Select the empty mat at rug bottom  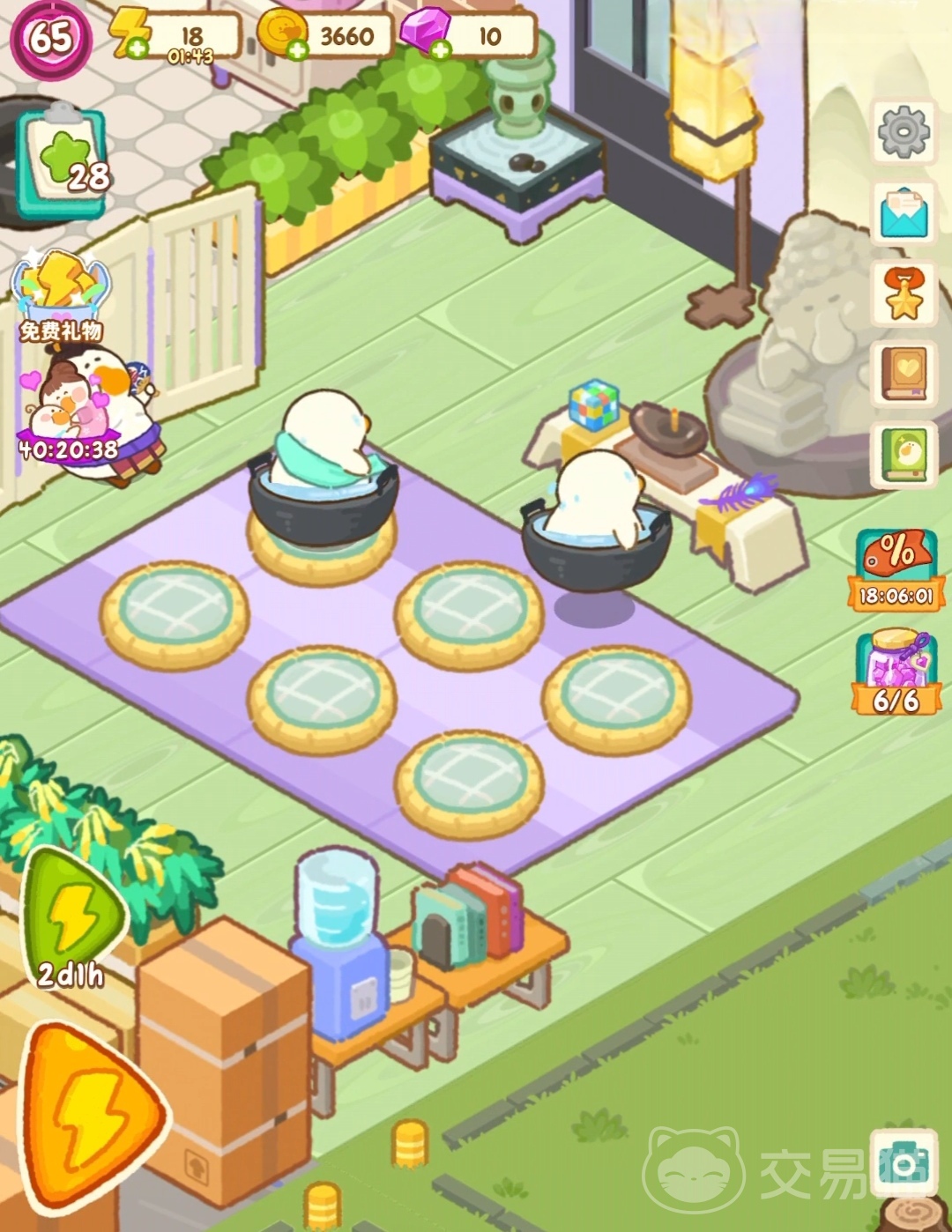click(x=469, y=783)
